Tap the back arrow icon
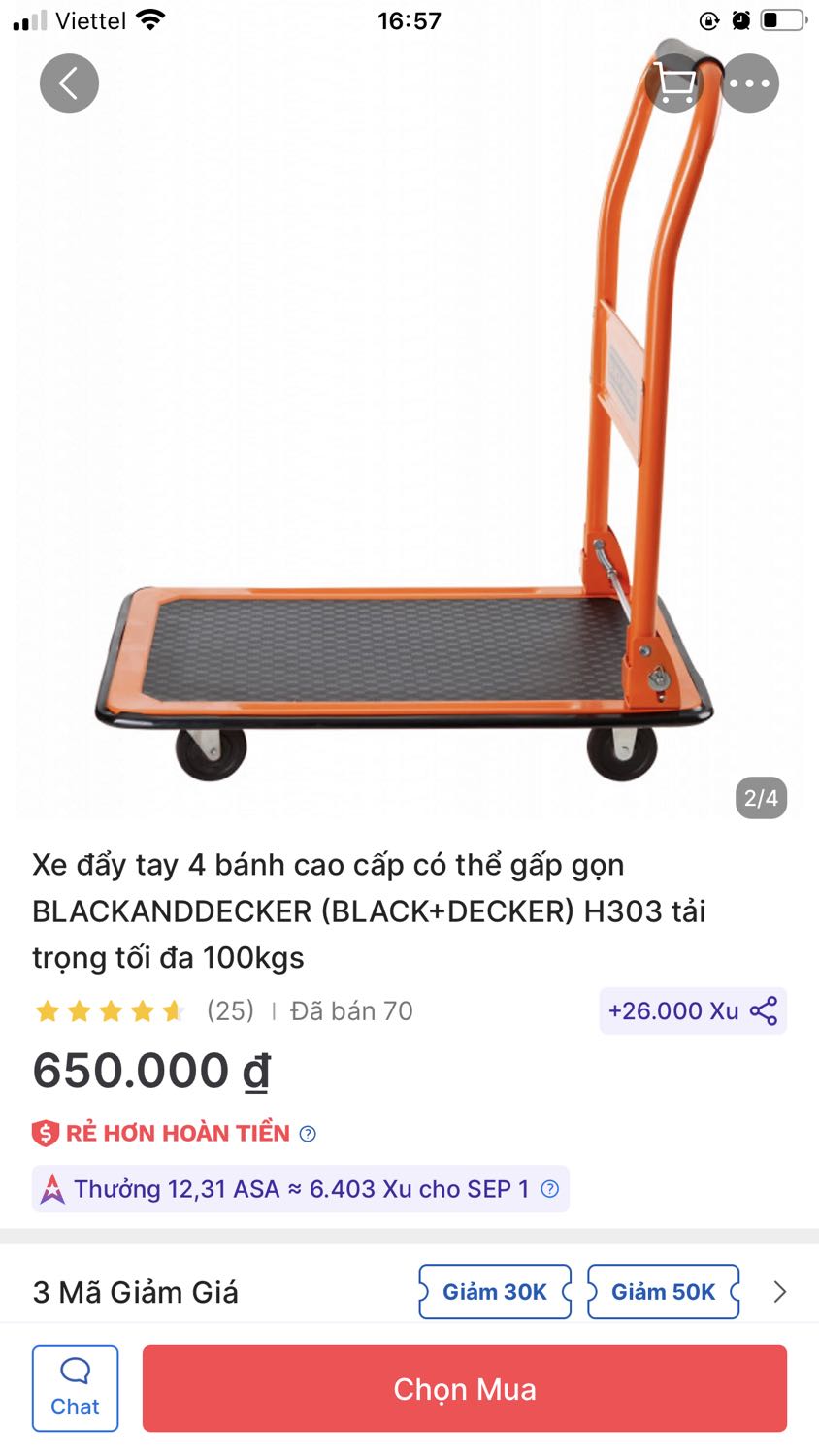Screen dimensions: 819x1456 pyautogui.click(x=68, y=83)
